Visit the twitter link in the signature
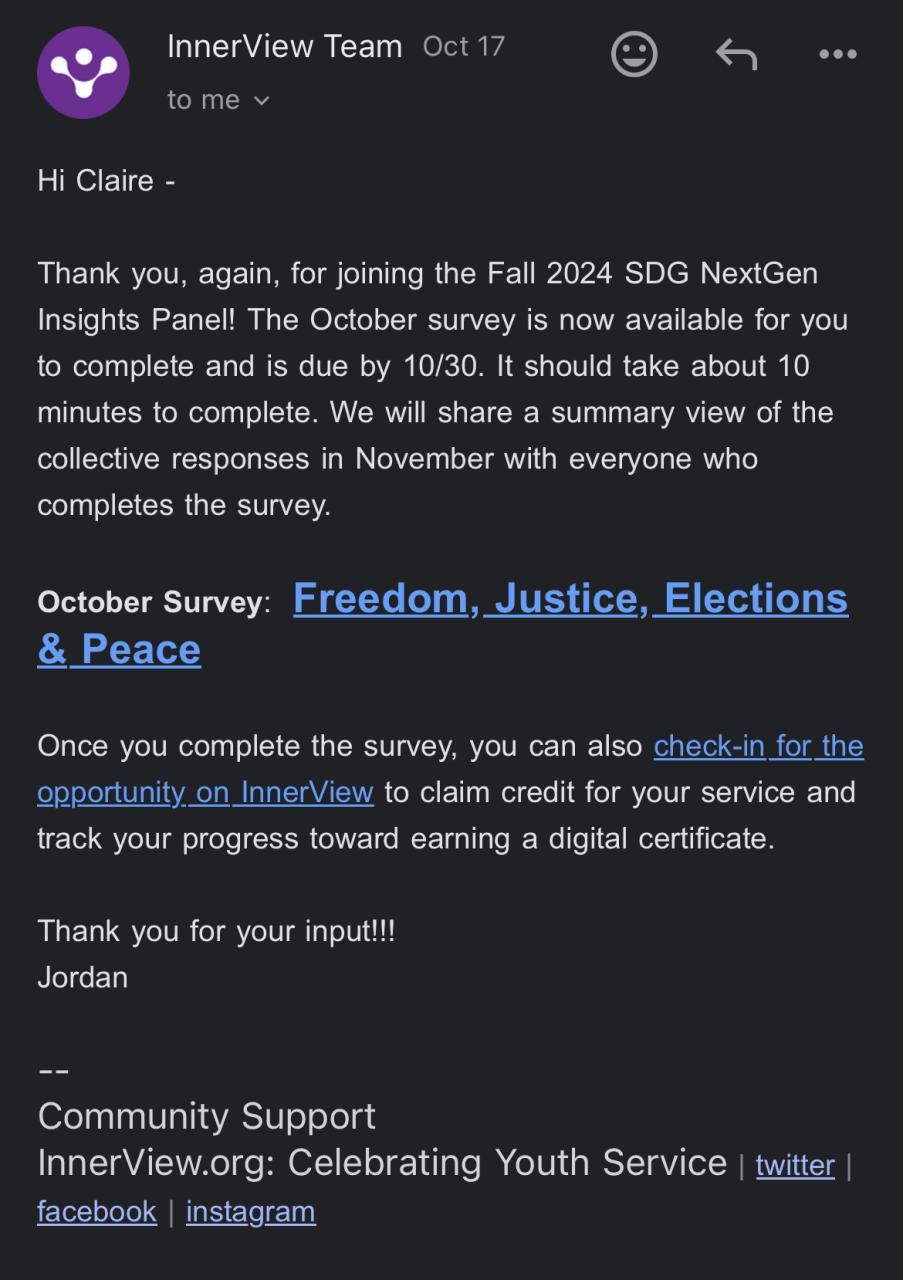Image resolution: width=903 pixels, height=1280 pixels. pyautogui.click(x=795, y=1165)
